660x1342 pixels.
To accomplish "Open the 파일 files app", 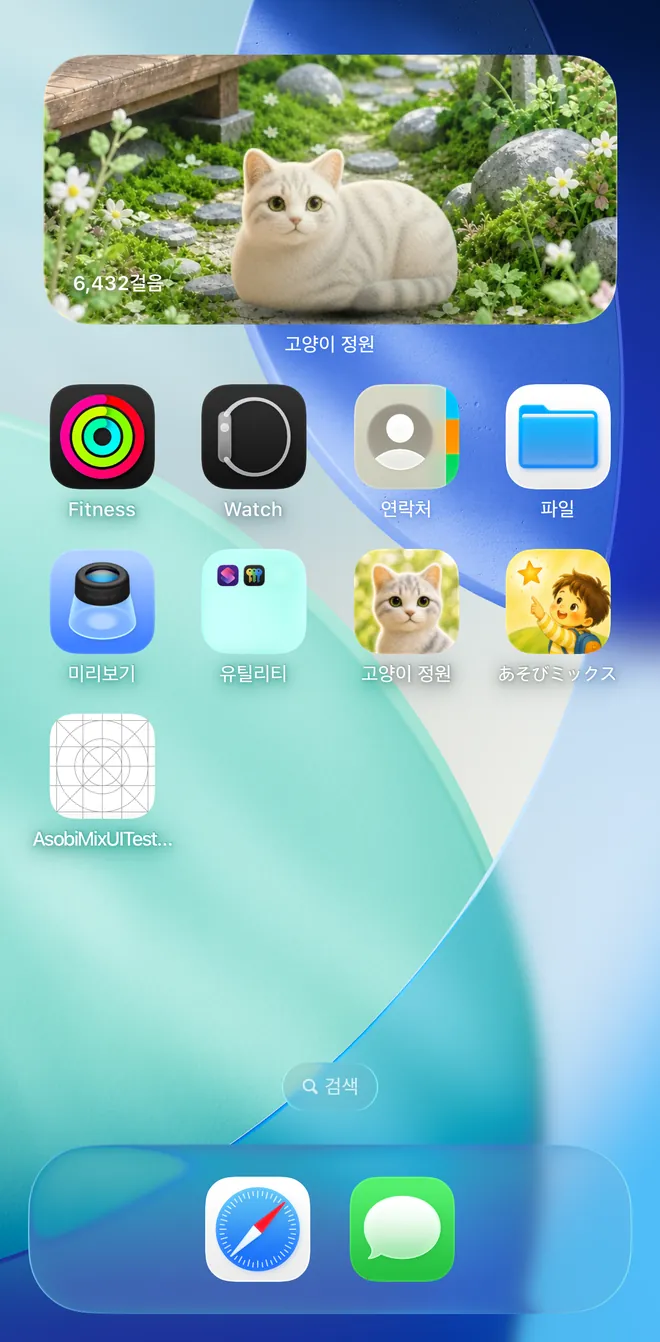I will click(x=558, y=436).
